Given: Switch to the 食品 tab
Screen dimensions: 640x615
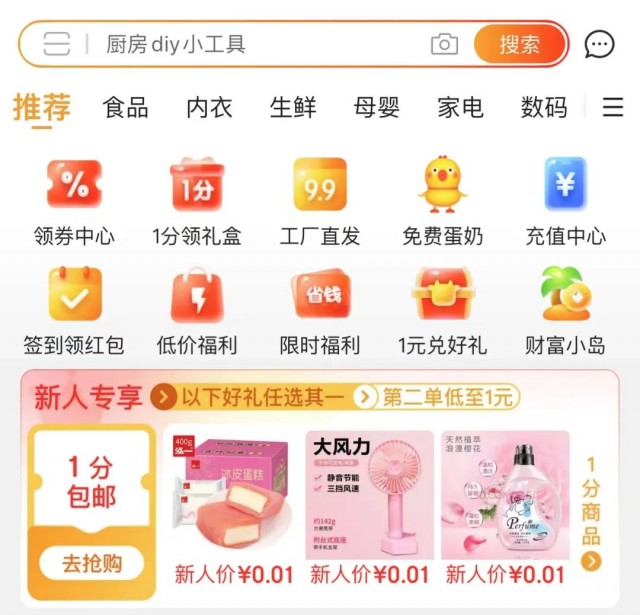Looking at the screenshot, I should click(x=125, y=108).
